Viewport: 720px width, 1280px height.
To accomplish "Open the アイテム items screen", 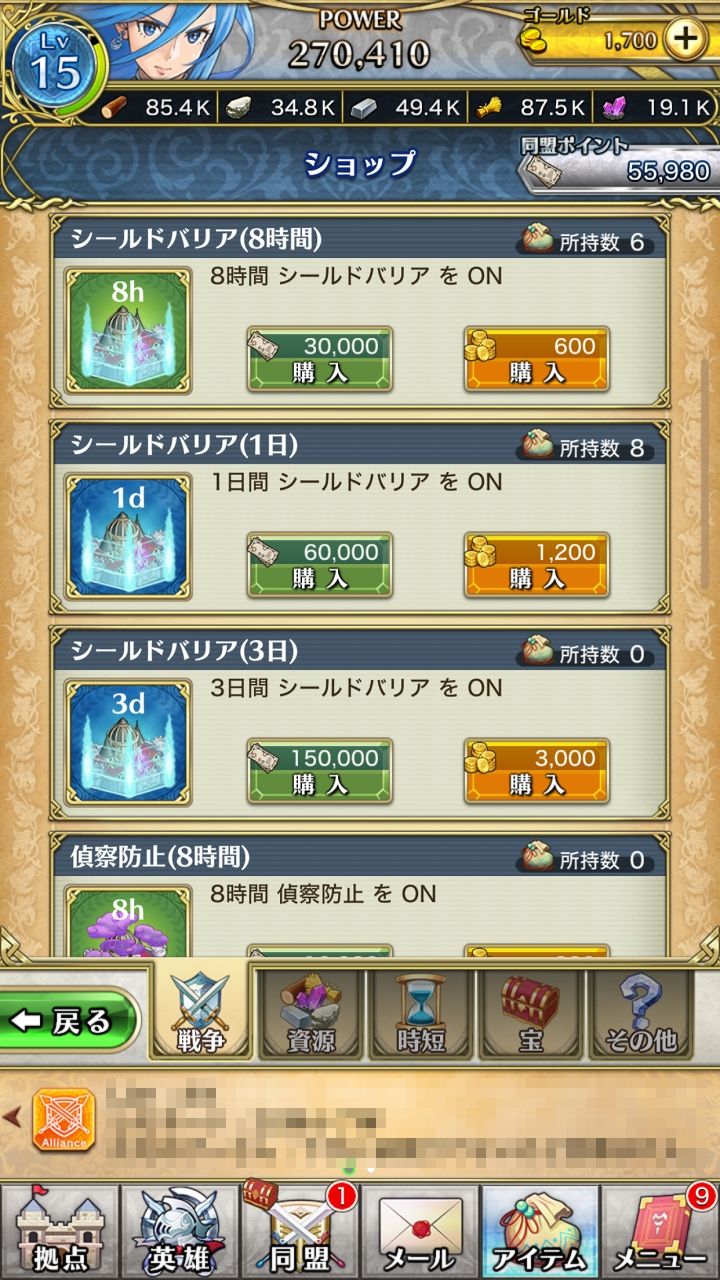I will point(540,1232).
